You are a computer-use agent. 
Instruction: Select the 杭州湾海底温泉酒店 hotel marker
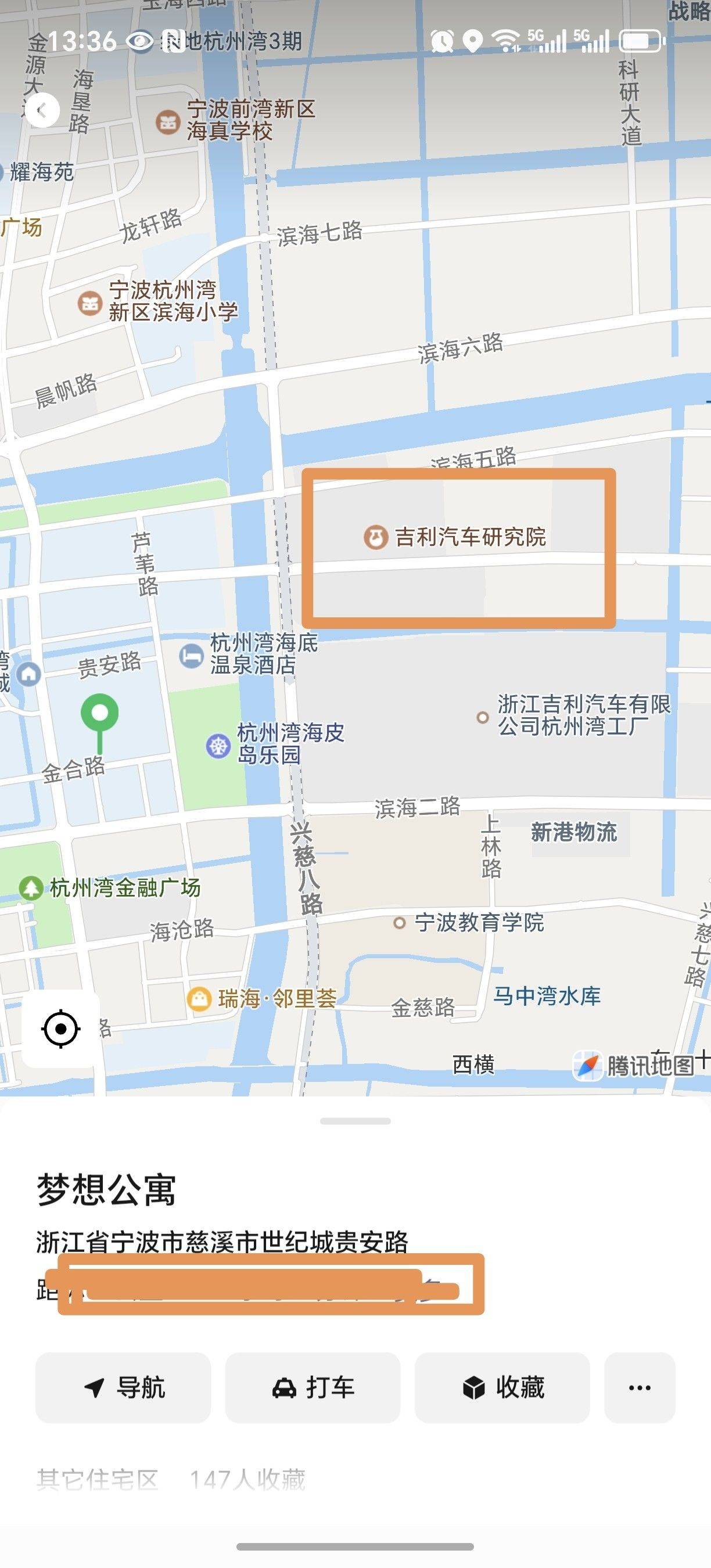[191, 656]
